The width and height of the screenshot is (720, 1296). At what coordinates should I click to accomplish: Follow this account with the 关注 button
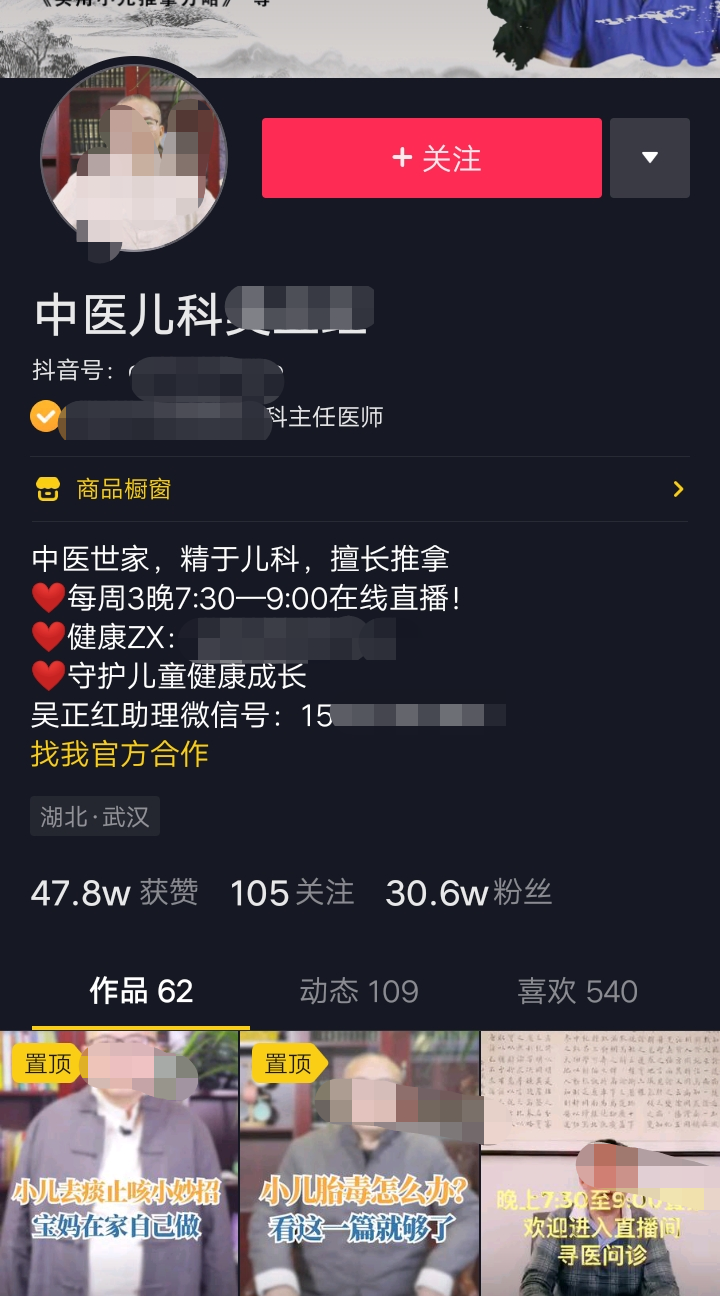point(431,158)
